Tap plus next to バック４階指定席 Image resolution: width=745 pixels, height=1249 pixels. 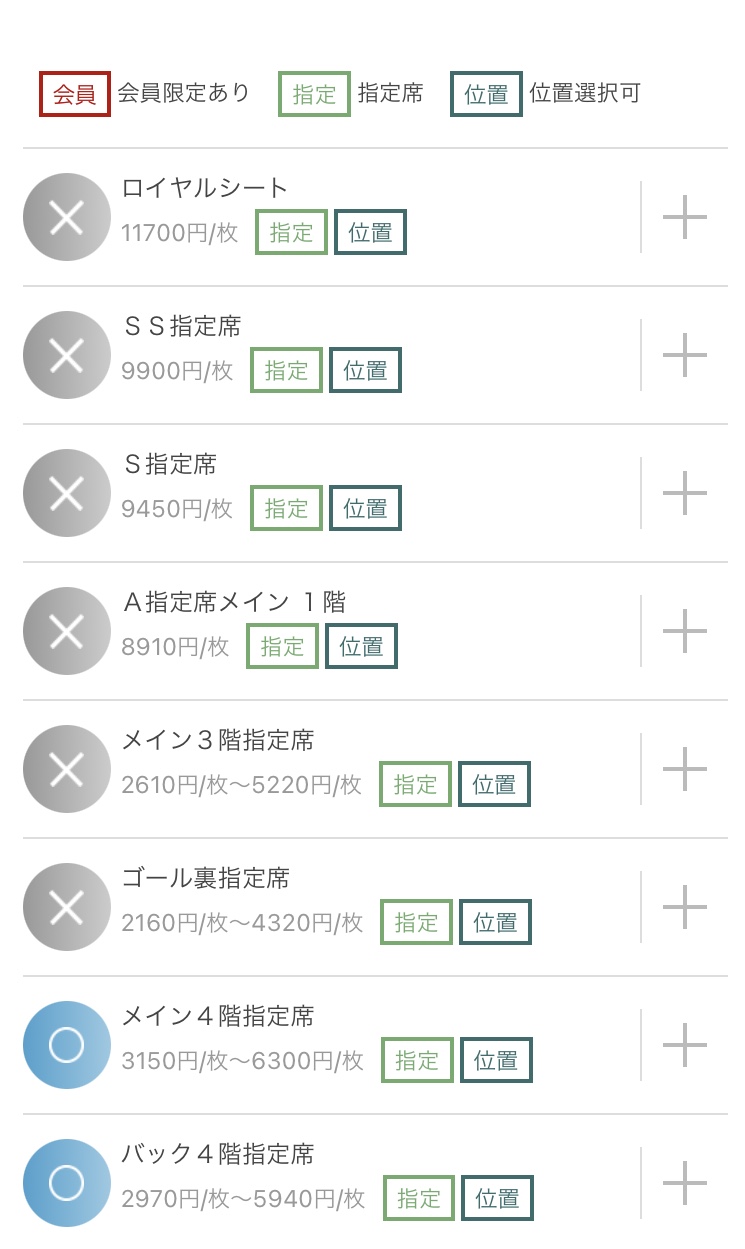click(685, 1183)
